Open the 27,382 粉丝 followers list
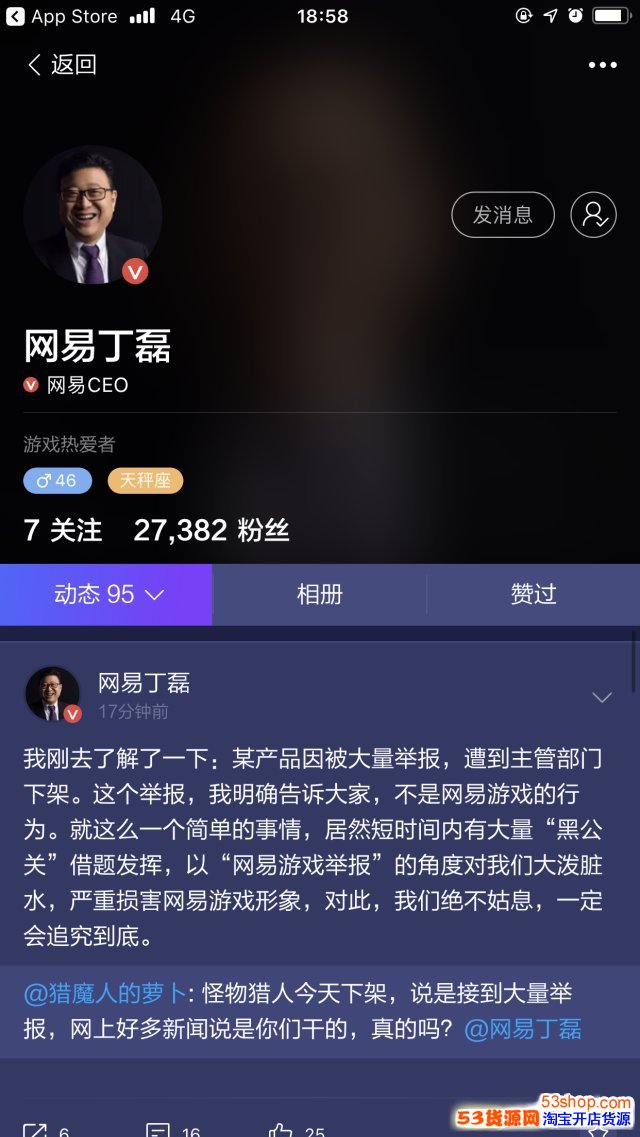The image size is (640, 1137). [211, 530]
